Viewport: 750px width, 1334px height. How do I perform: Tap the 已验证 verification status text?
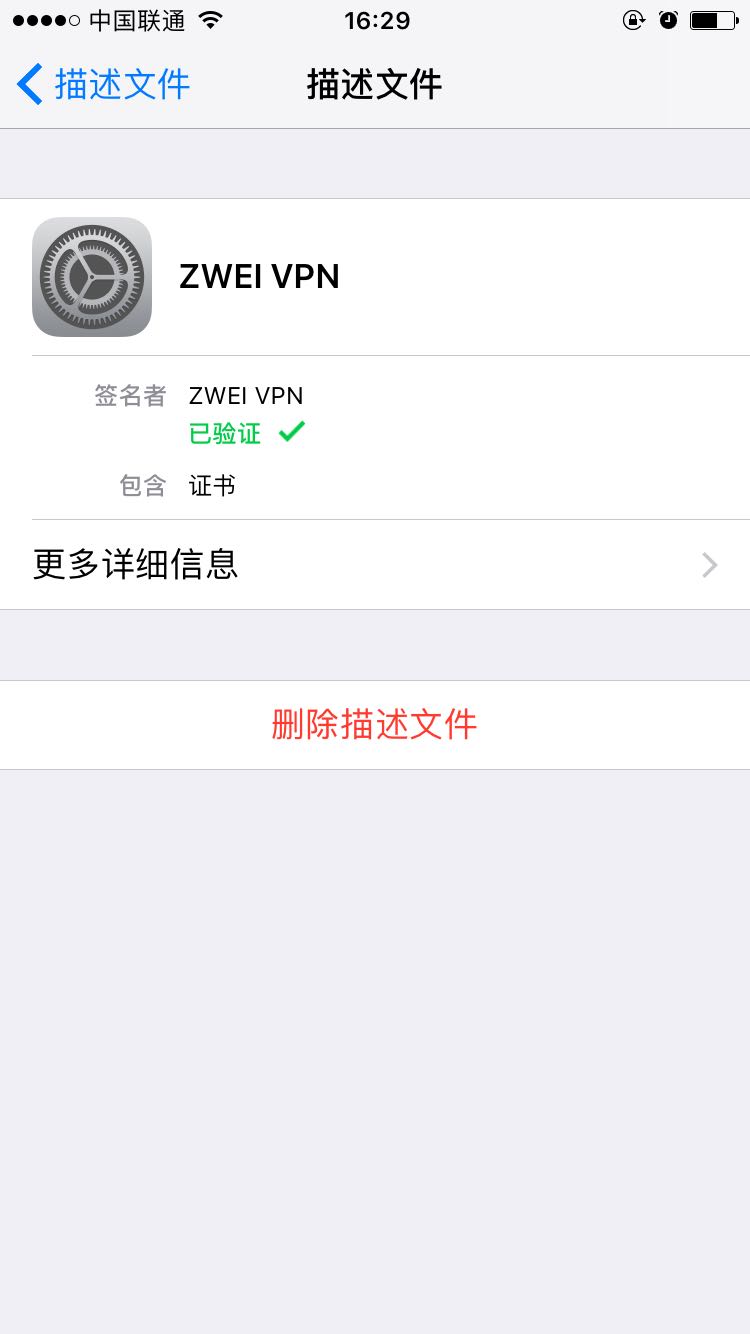pyautogui.click(x=224, y=432)
